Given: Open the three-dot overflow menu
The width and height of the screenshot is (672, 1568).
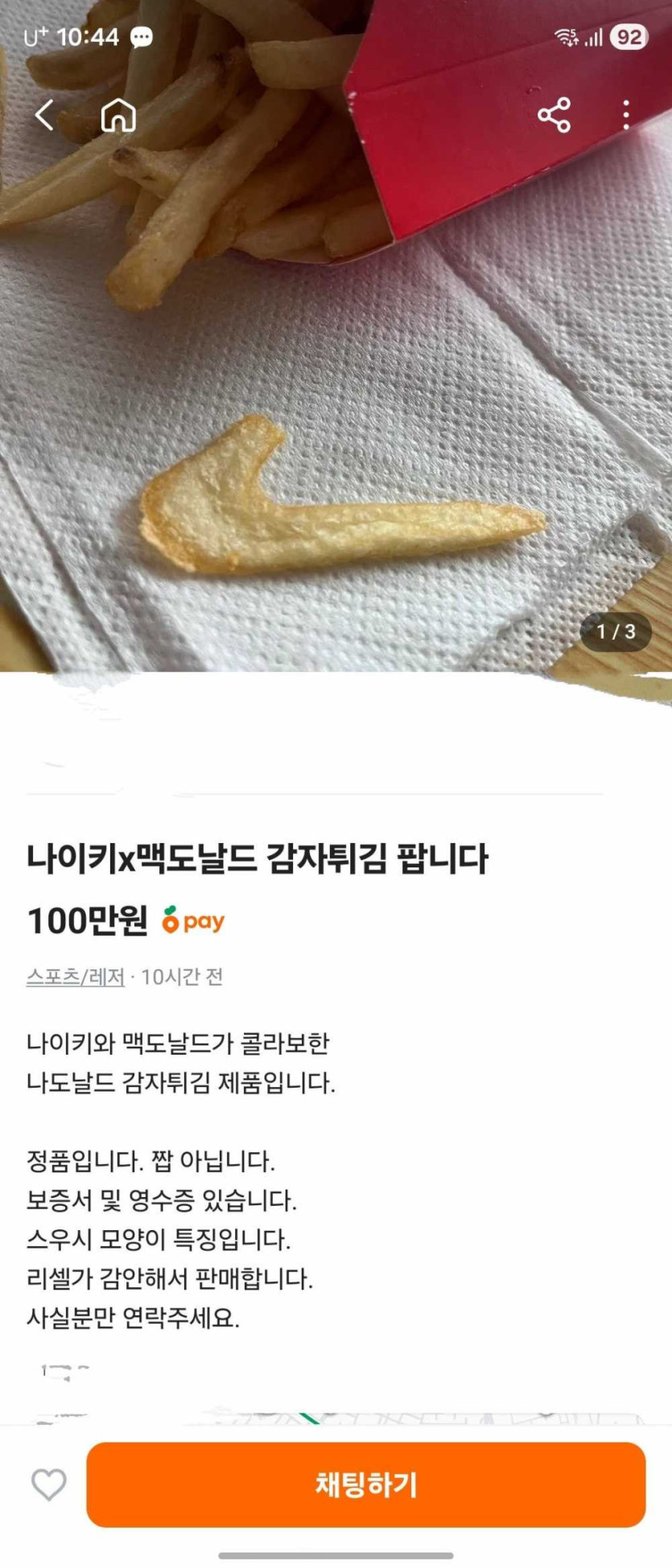Looking at the screenshot, I should 626,115.
